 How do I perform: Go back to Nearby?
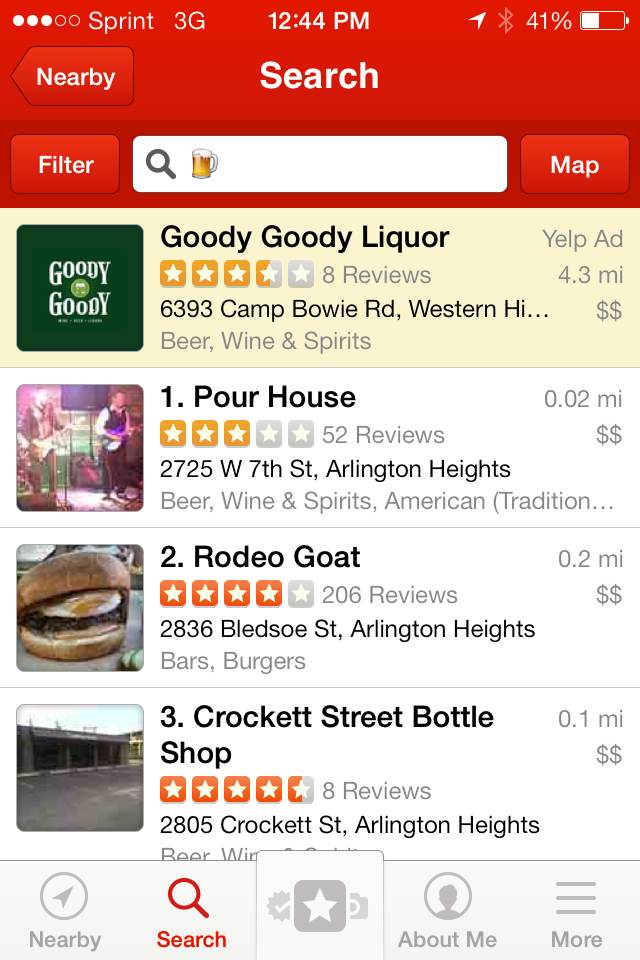pyautogui.click(x=73, y=77)
